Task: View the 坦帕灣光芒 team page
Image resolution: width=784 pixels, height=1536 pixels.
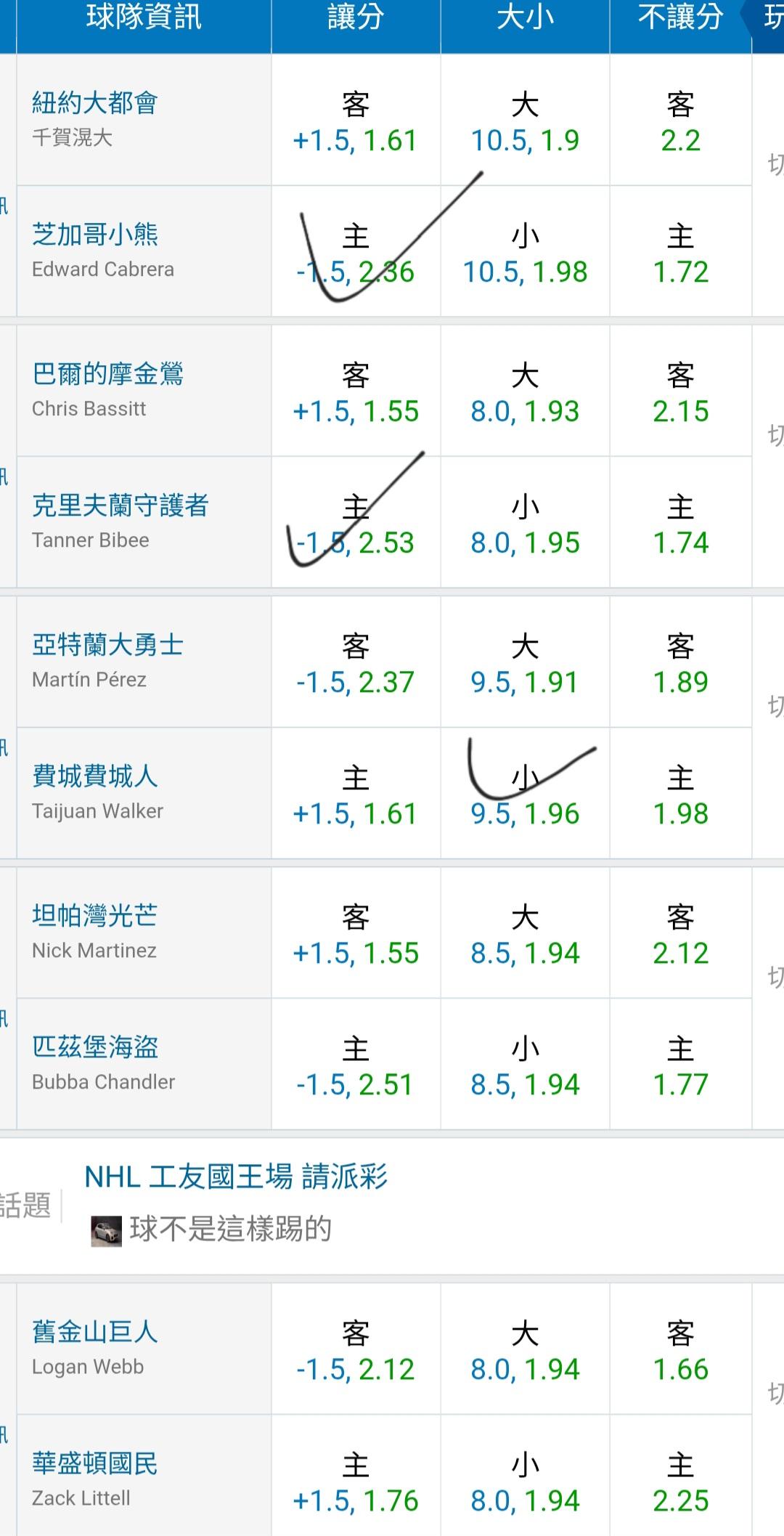Action: coord(94,916)
